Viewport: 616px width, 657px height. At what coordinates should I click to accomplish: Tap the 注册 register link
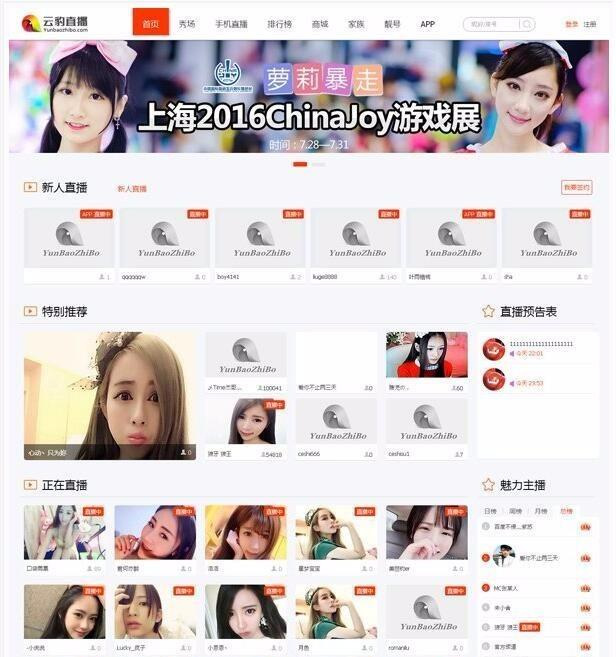590,24
